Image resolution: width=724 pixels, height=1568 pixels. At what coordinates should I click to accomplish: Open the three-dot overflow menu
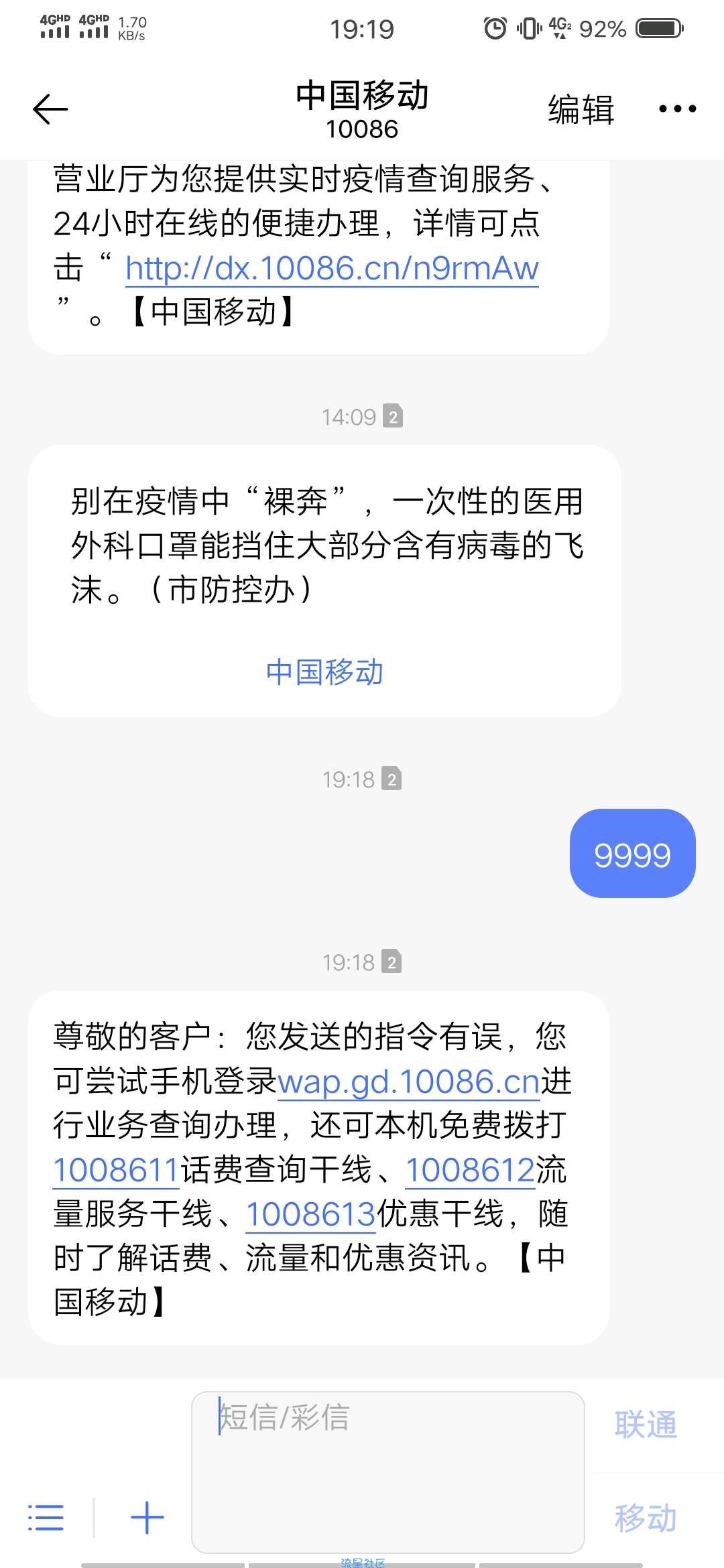[x=677, y=109]
